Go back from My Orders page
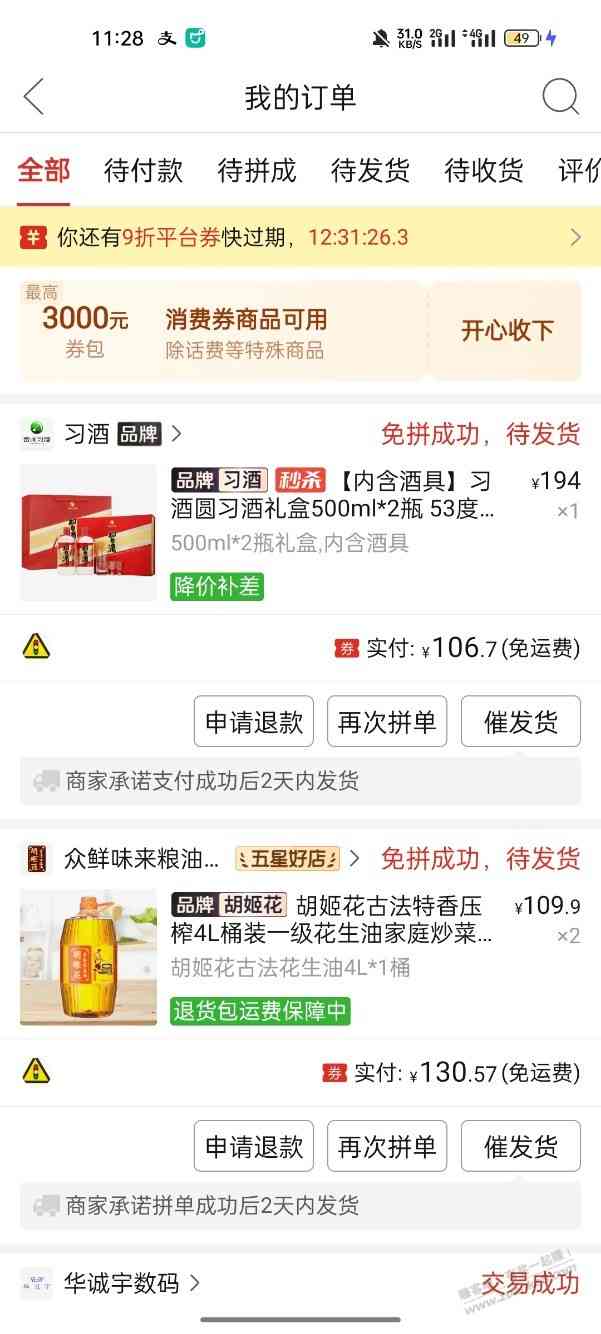Screen dimensions: 601x1334 click(x=34, y=97)
